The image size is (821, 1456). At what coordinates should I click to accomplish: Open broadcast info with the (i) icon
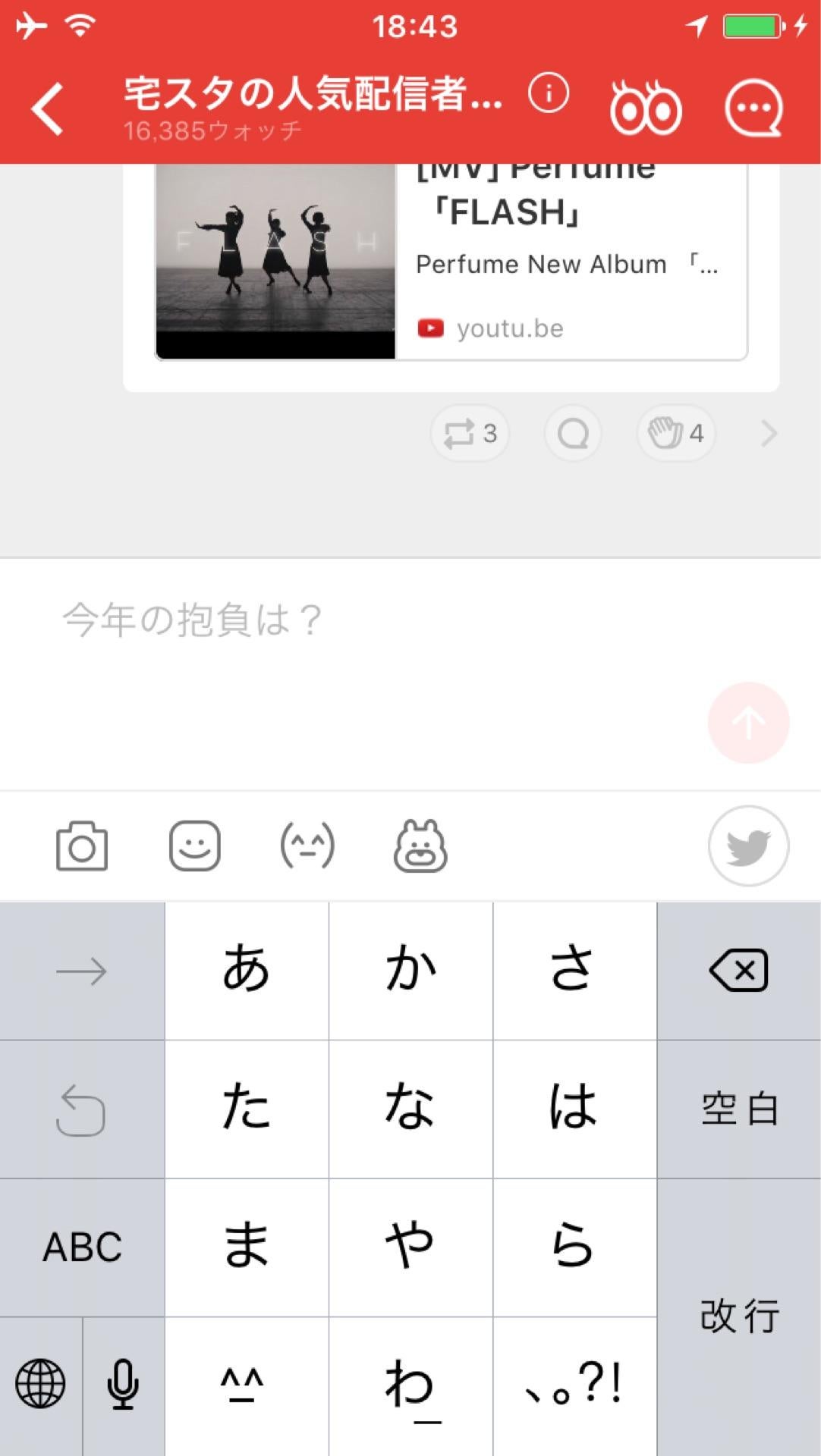[x=549, y=96]
